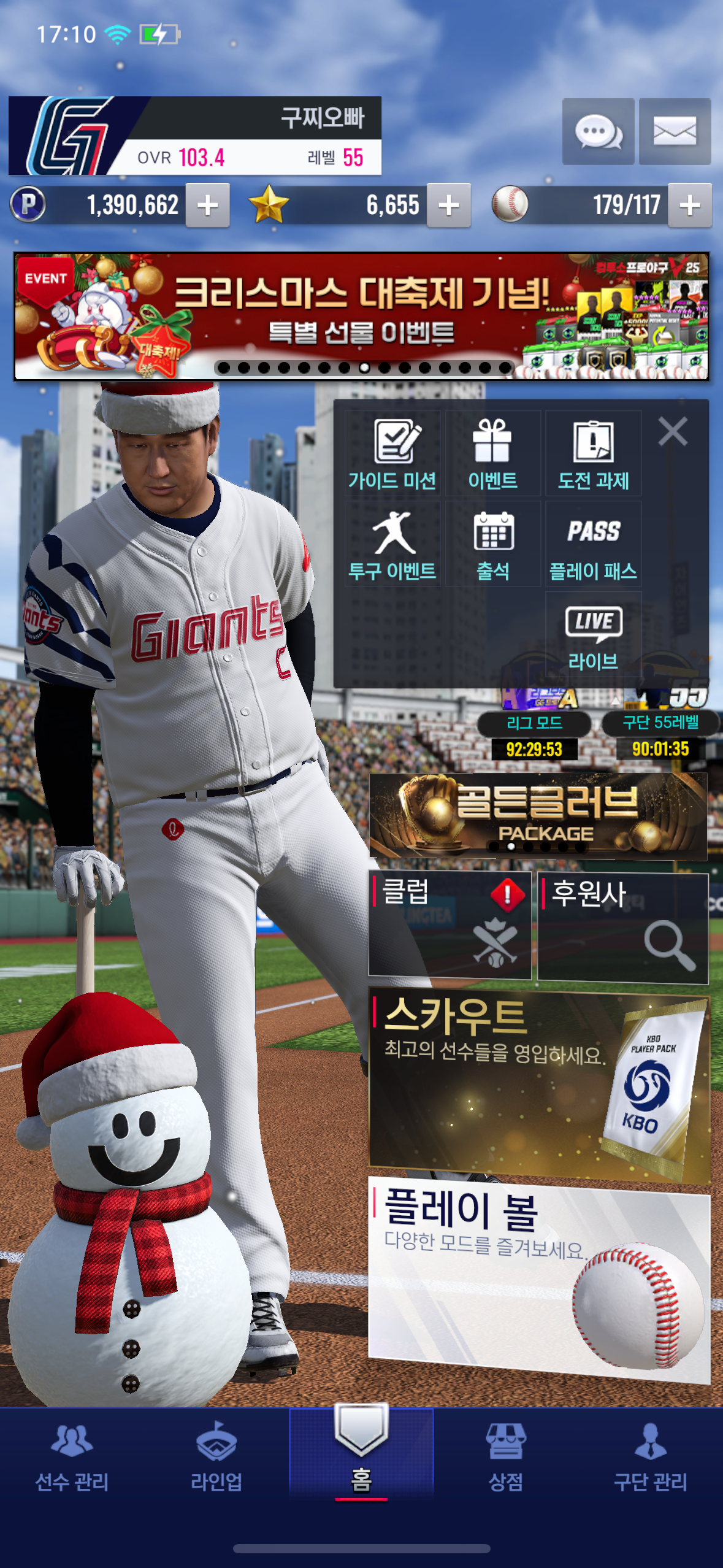Add more stars with plus button
Image resolution: width=723 pixels, height=1568 pixels.
449,205
